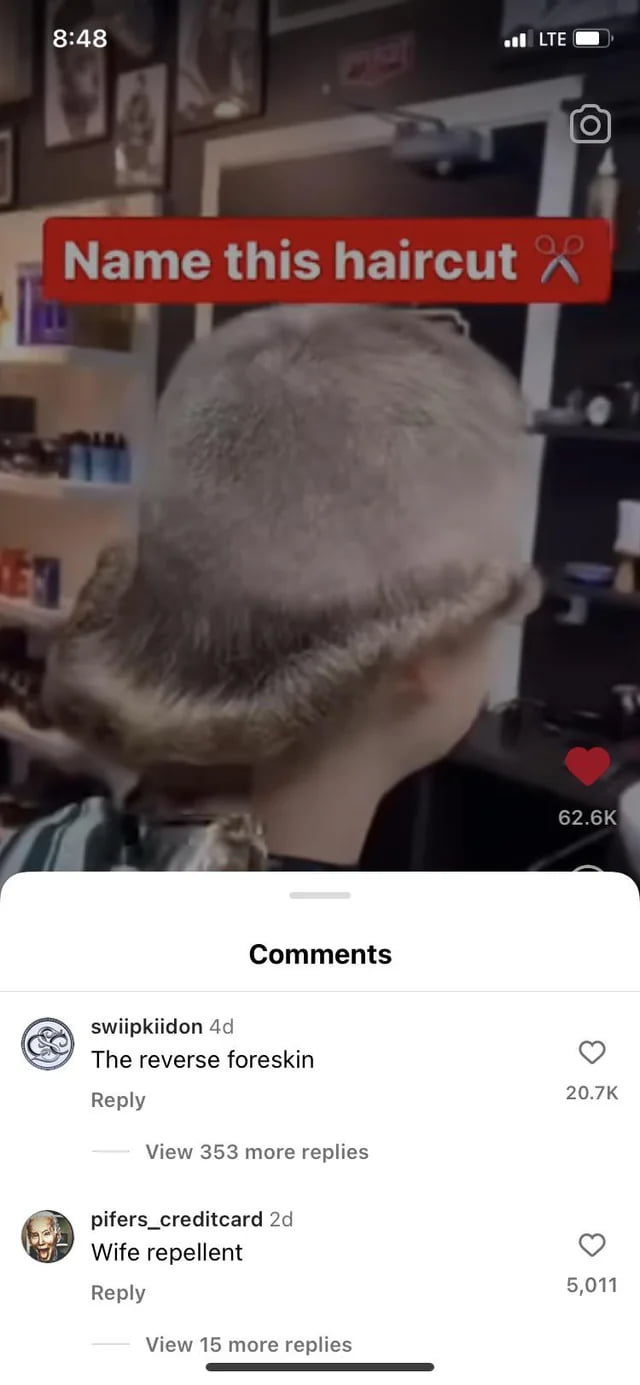Open the camera icon on the reel

point(590,124)
